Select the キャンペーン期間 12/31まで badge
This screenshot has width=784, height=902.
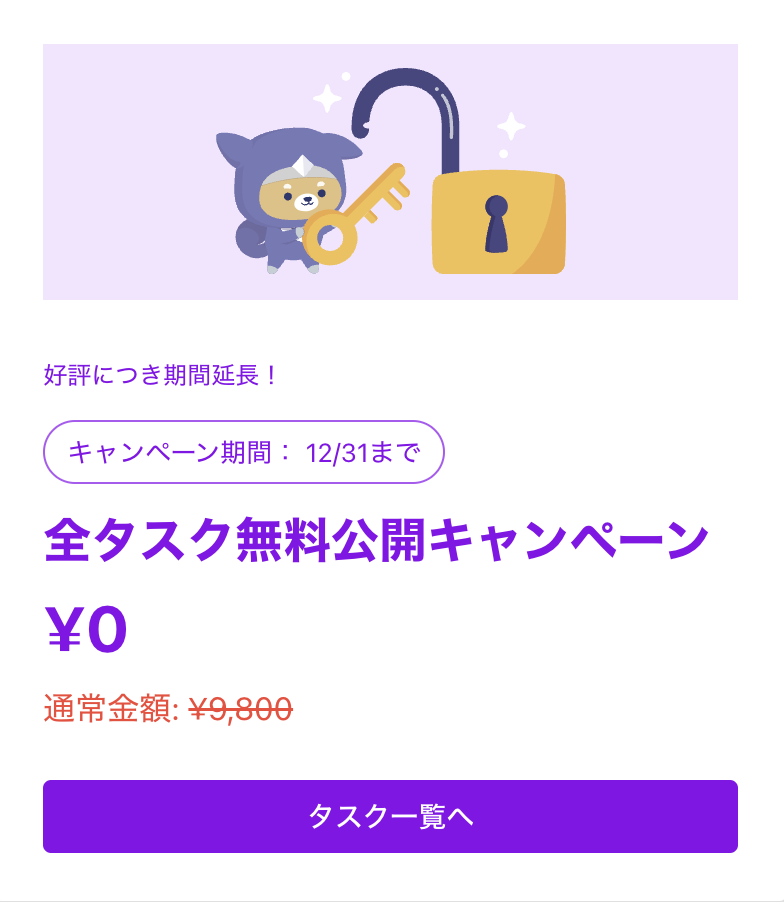[243, 451]
